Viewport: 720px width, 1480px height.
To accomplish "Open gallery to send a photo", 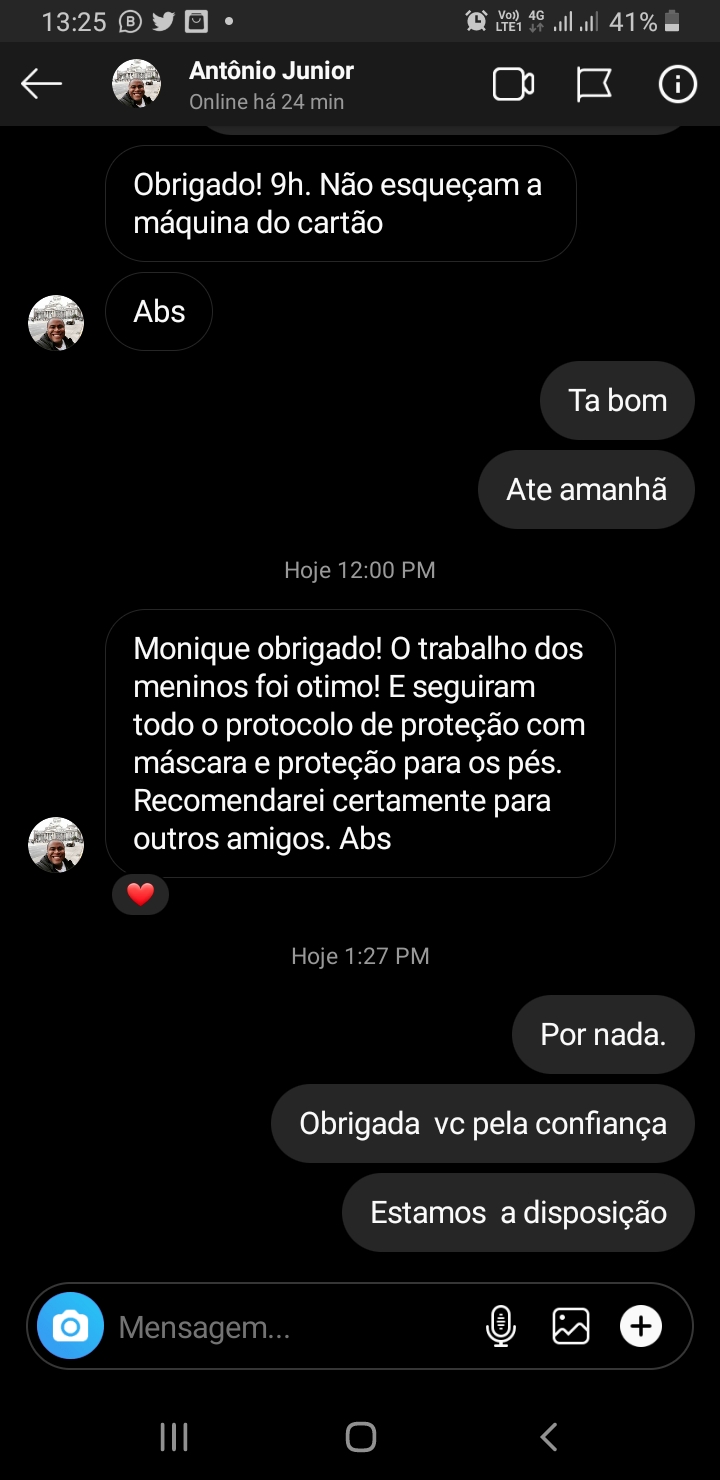I will click(571, 1327).
